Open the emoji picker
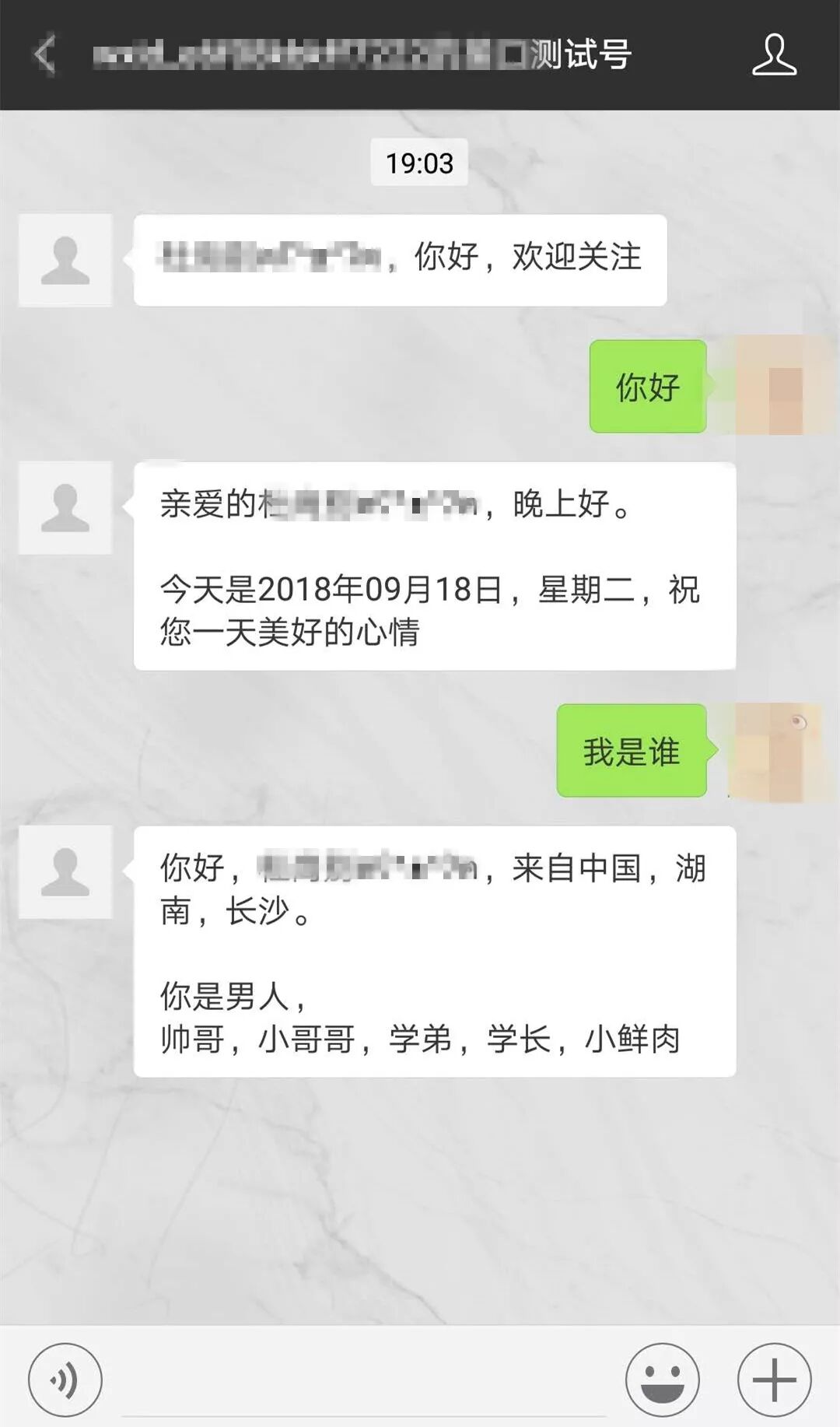840x1427 pixels. tap(662, 1380)
